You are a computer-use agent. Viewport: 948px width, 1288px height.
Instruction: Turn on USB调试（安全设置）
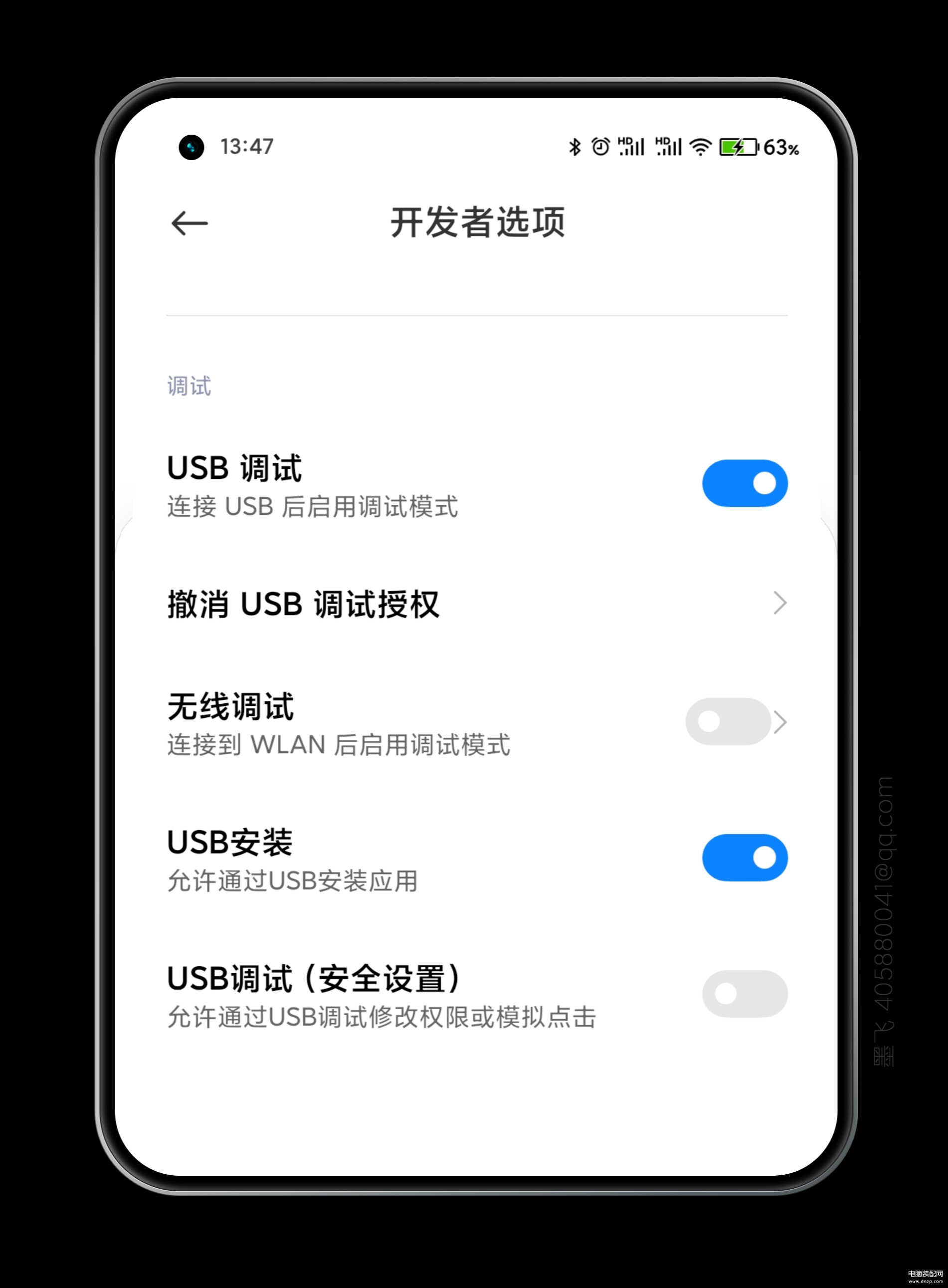(744, 993)
